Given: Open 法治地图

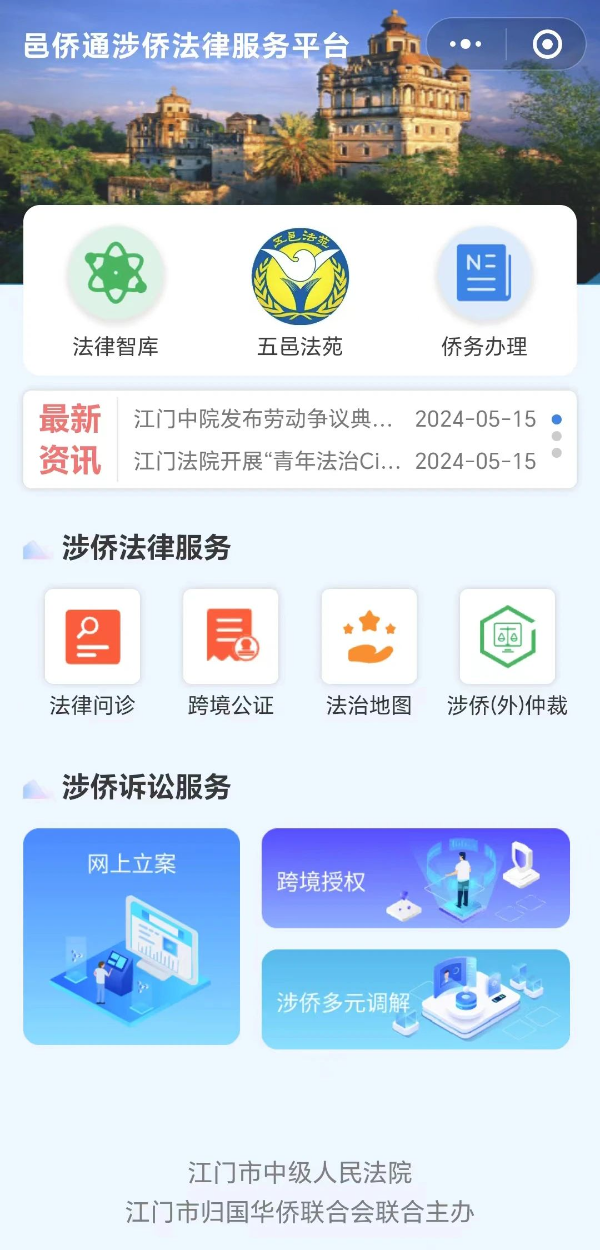Looking at the screenshot, I should [369, 652].
